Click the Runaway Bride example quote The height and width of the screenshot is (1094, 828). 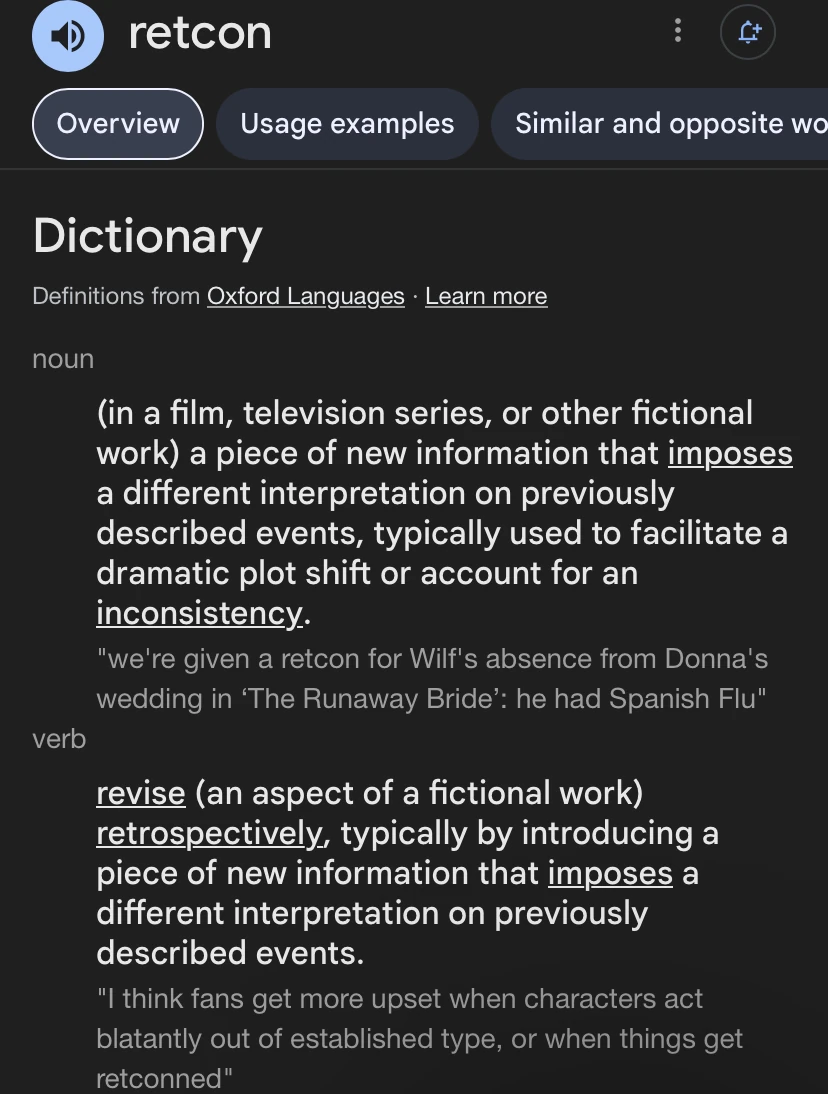[x=428, y=678]
